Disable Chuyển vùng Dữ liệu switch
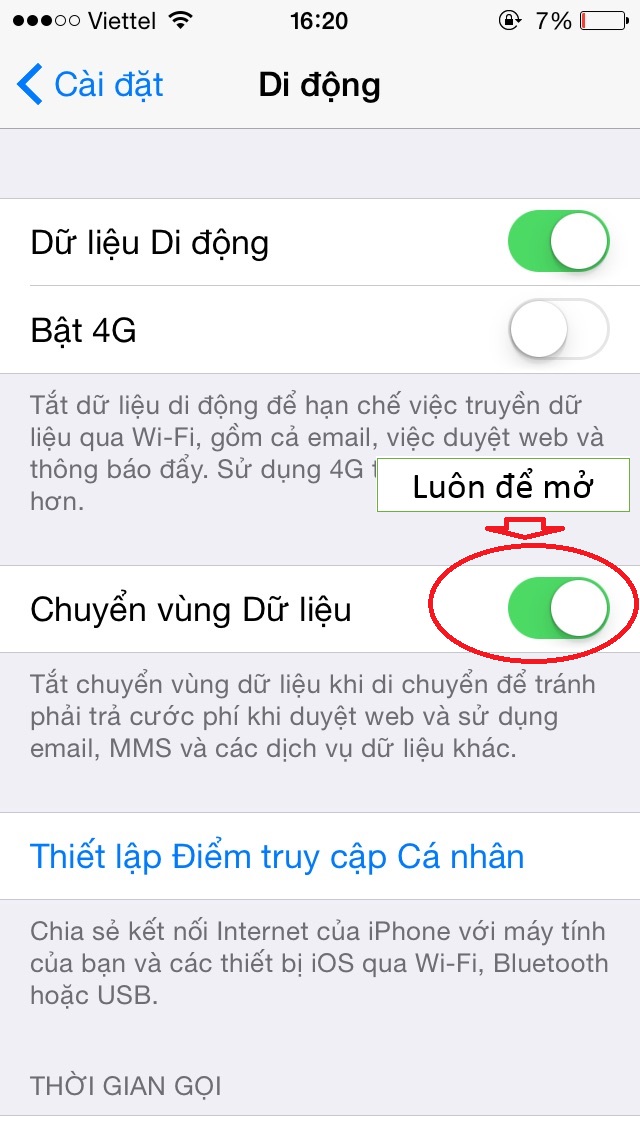Screen dimensions: 640x1136 pos(558,609)
